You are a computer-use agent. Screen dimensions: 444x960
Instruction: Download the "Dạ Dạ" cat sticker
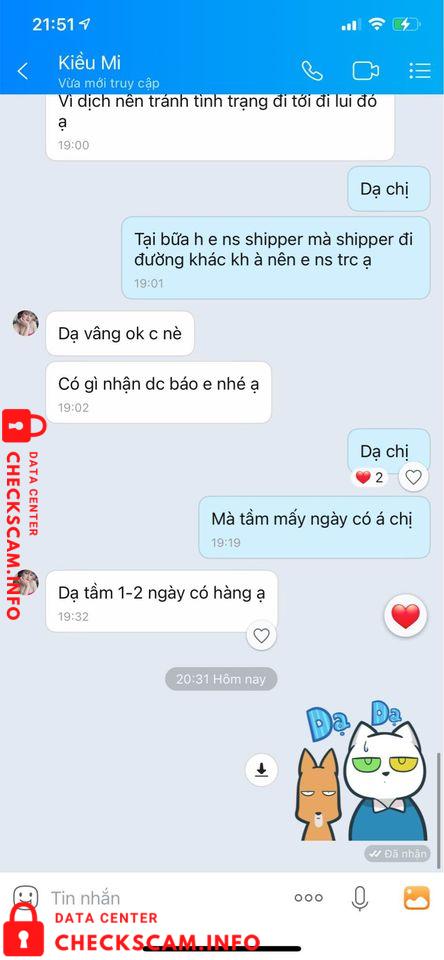coord(262,770)
